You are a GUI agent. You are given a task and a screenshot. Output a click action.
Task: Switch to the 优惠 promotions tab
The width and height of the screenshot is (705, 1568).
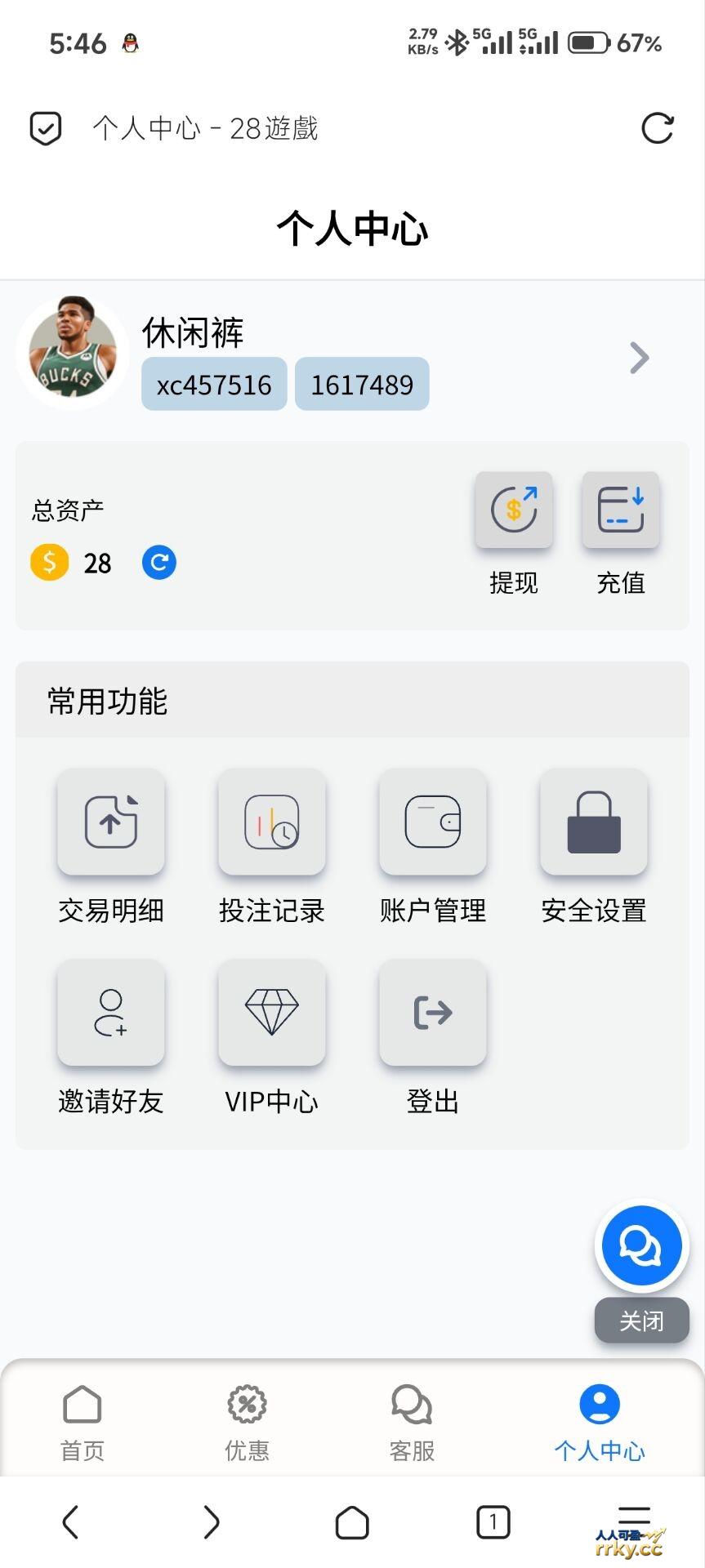tap(246, 1421)
